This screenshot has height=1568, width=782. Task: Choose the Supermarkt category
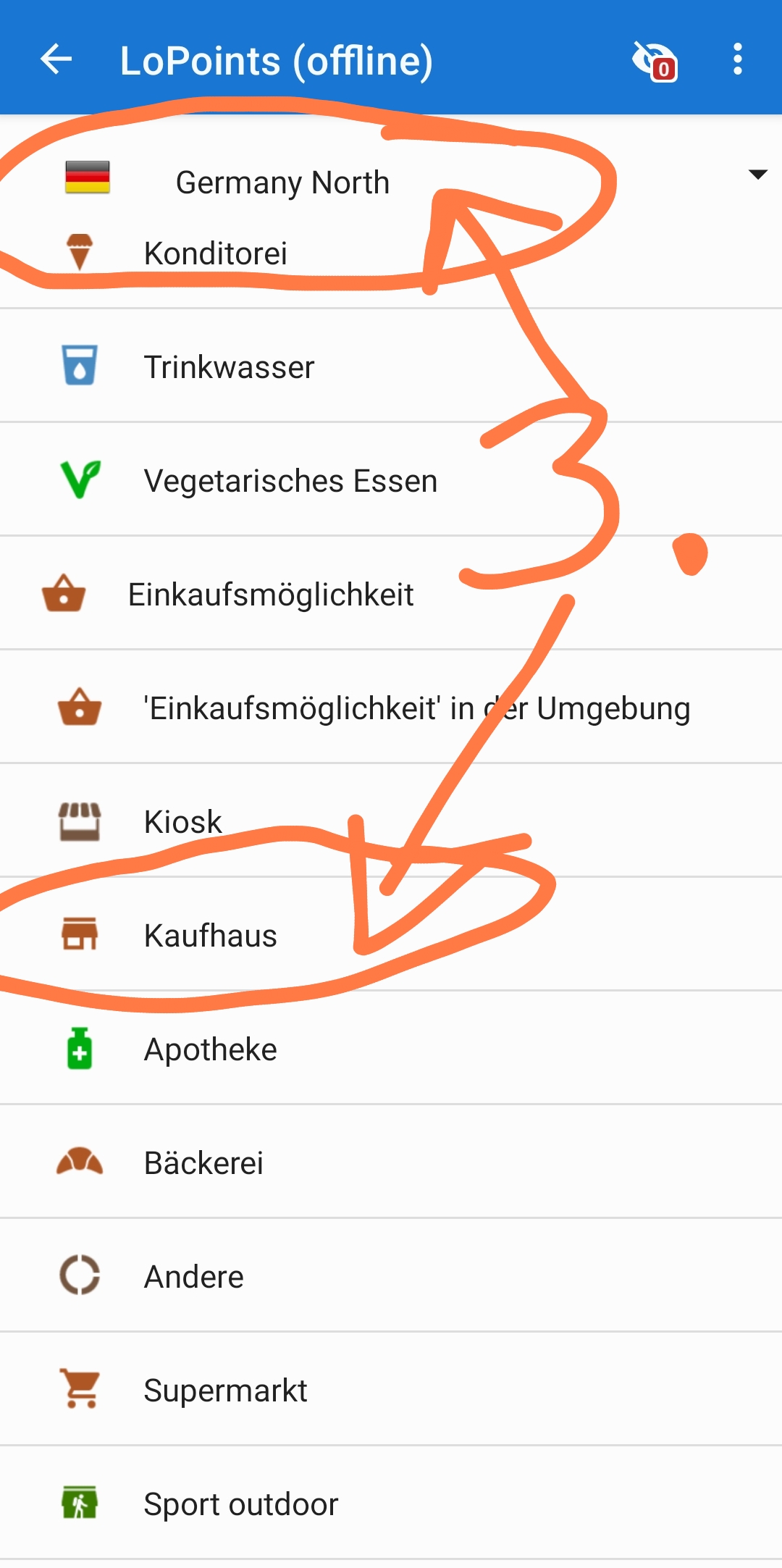click(225, 1391)
